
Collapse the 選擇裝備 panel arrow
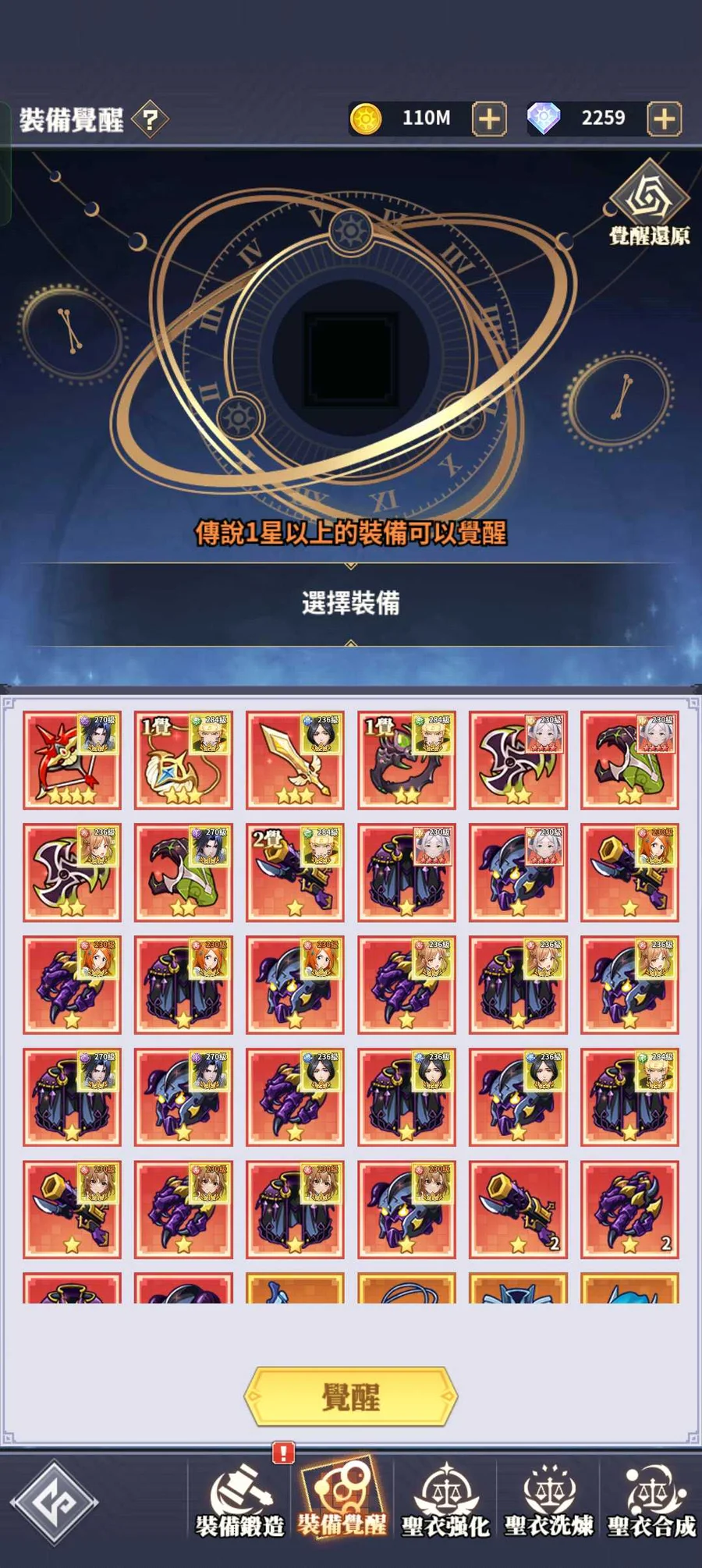pyautogui.click(x=351, y=644)
